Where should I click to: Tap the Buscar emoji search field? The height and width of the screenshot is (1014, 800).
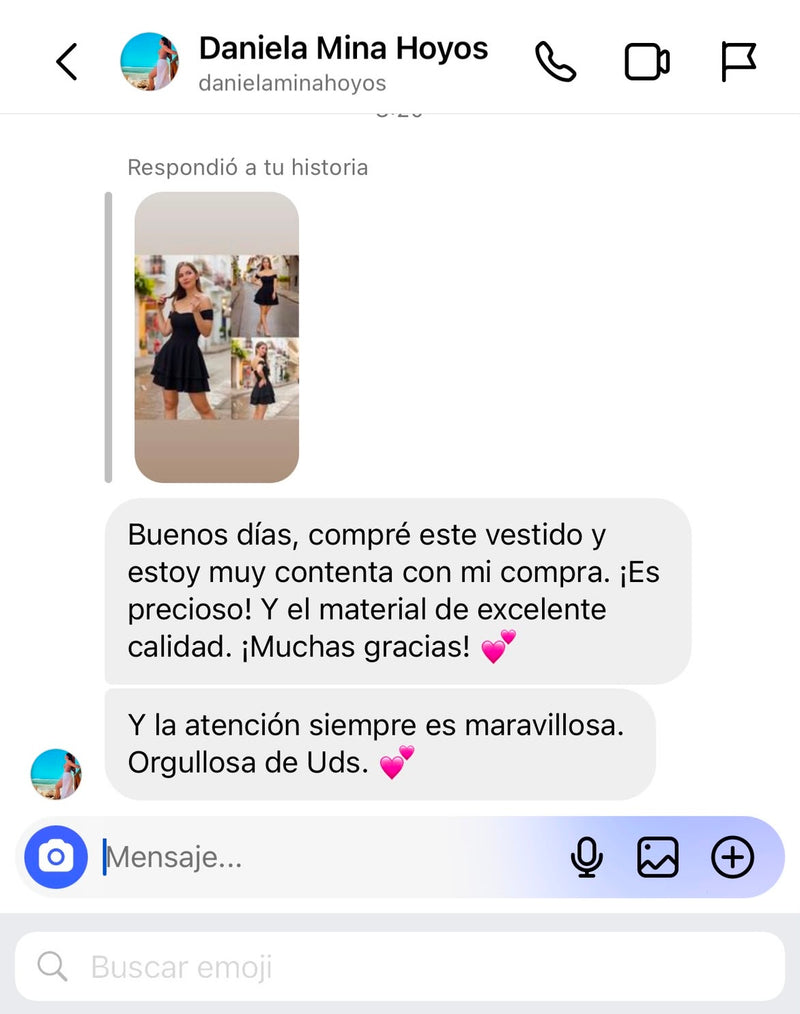pos(400,967)
